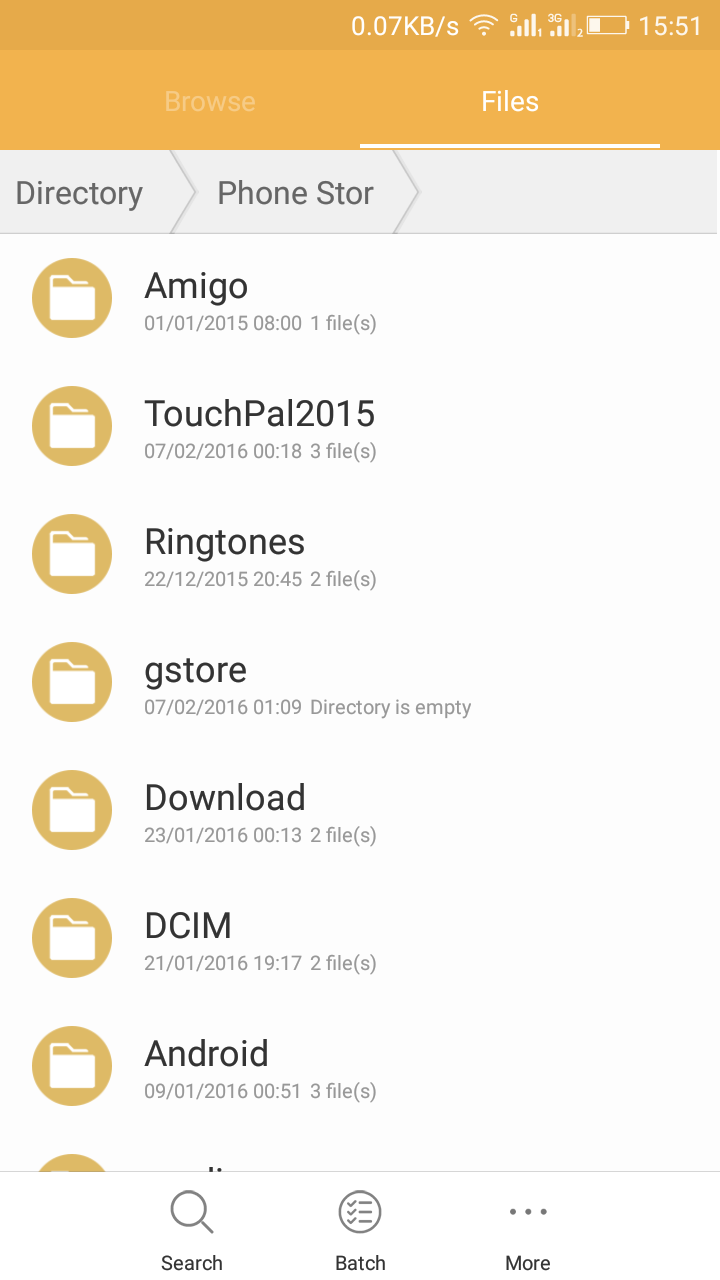
Task: Switch to the Browse tab
Action: [209, 102]
